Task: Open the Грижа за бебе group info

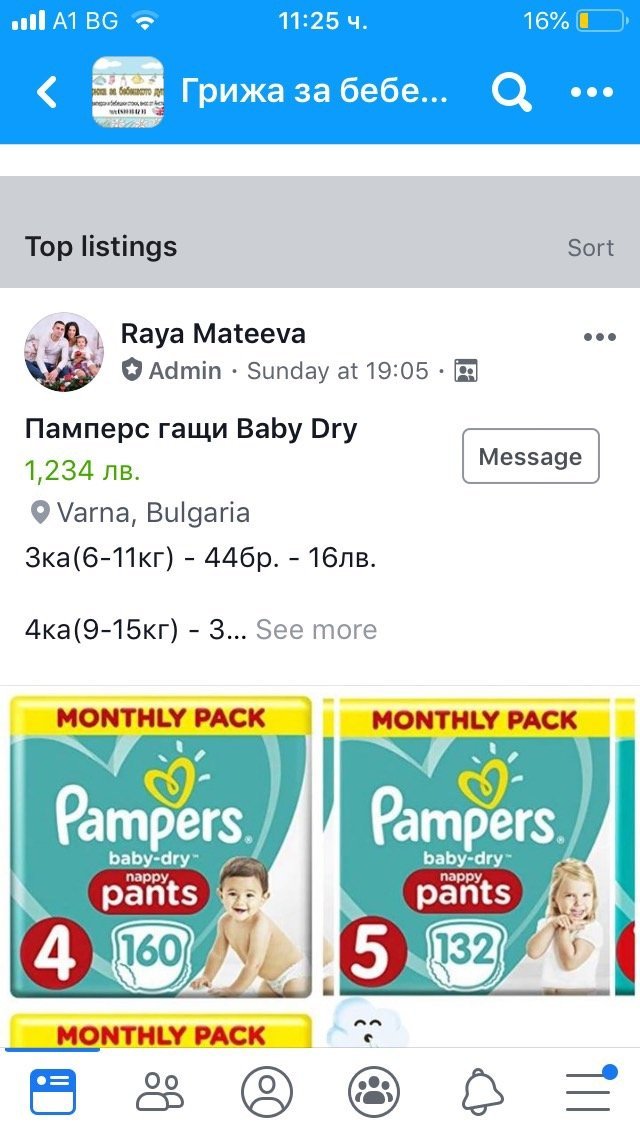Action: [x=314, y=93]
